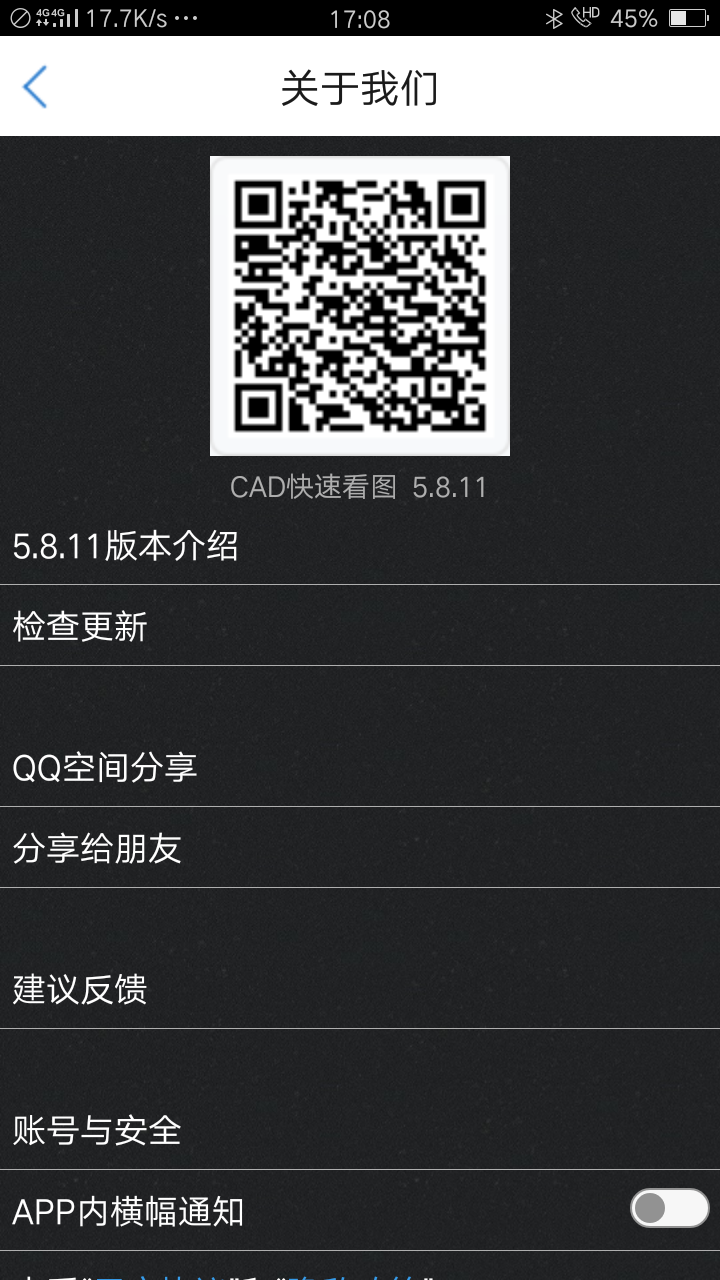Open 账号与安全 settings

360,1130
